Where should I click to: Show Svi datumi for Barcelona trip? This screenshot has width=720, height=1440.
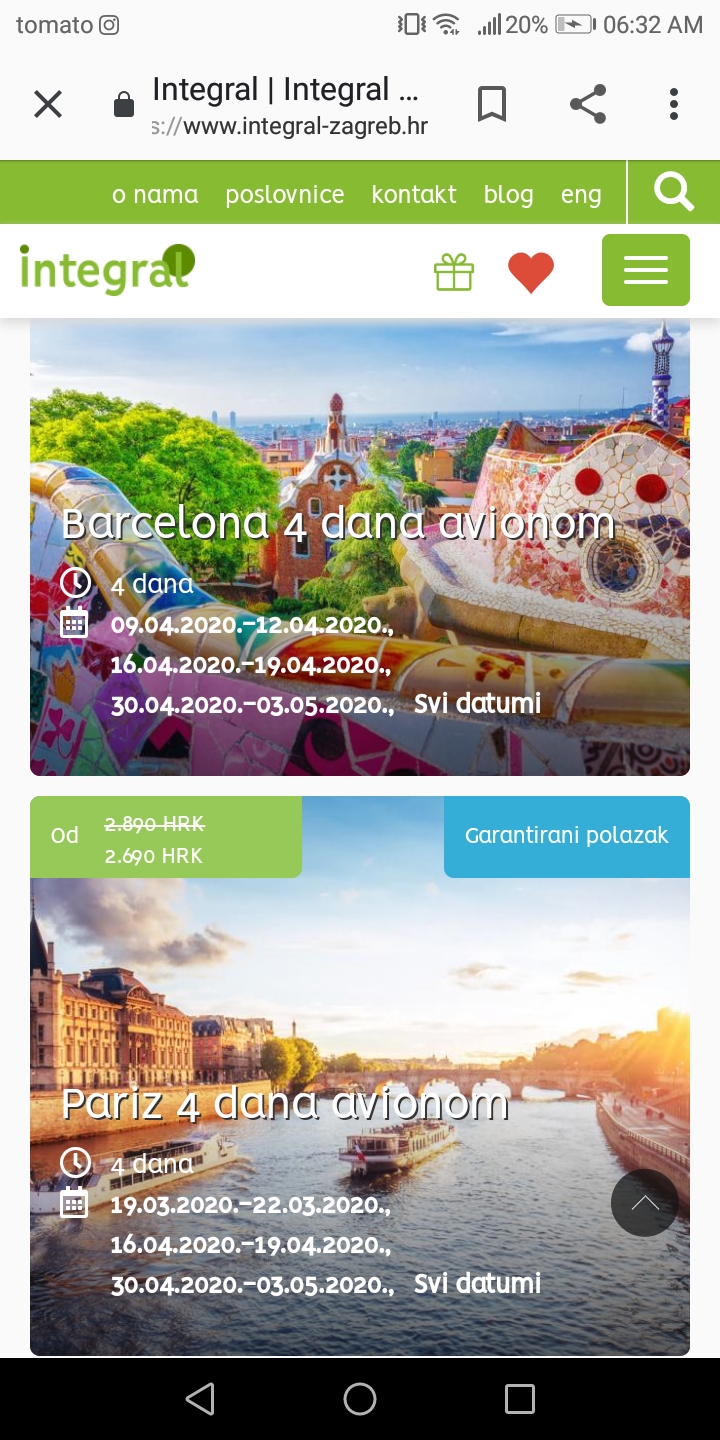coord(477,703)
